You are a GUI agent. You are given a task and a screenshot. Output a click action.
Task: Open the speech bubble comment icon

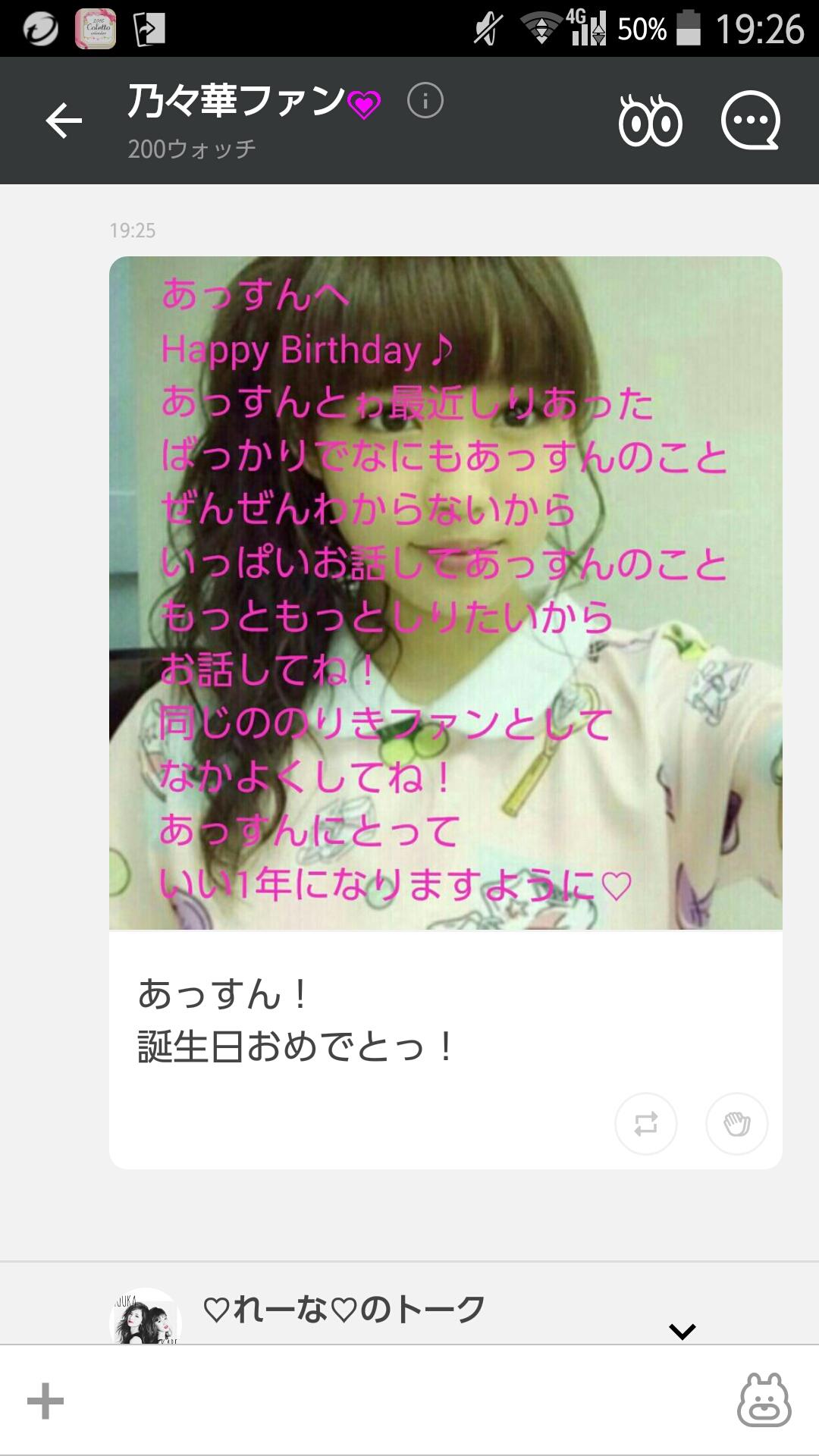pos(750,121)
